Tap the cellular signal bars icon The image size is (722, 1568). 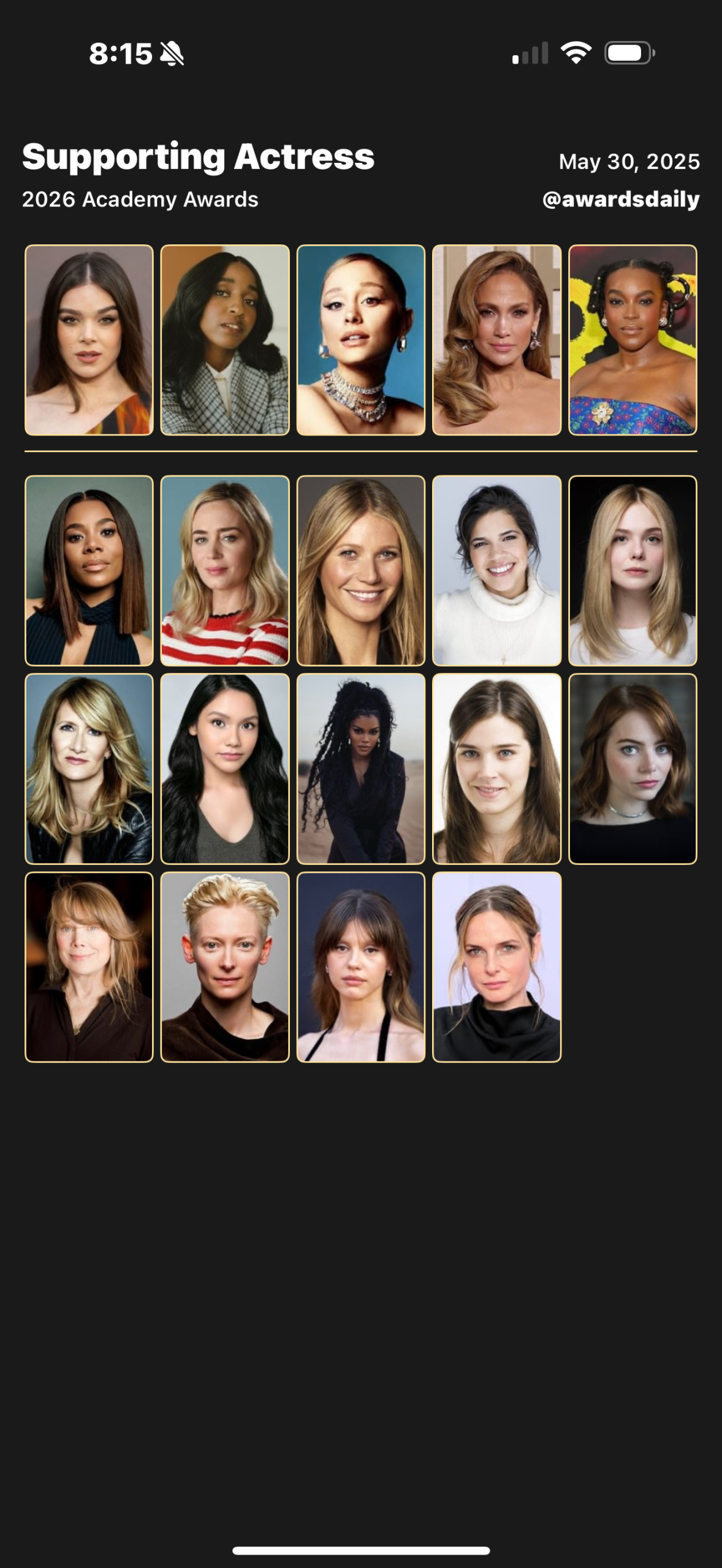click(530, 53)
